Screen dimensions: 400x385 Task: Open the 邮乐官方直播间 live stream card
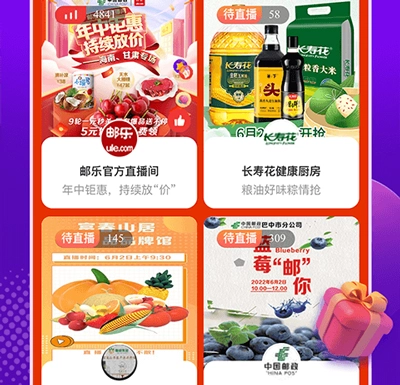[119, 103]
